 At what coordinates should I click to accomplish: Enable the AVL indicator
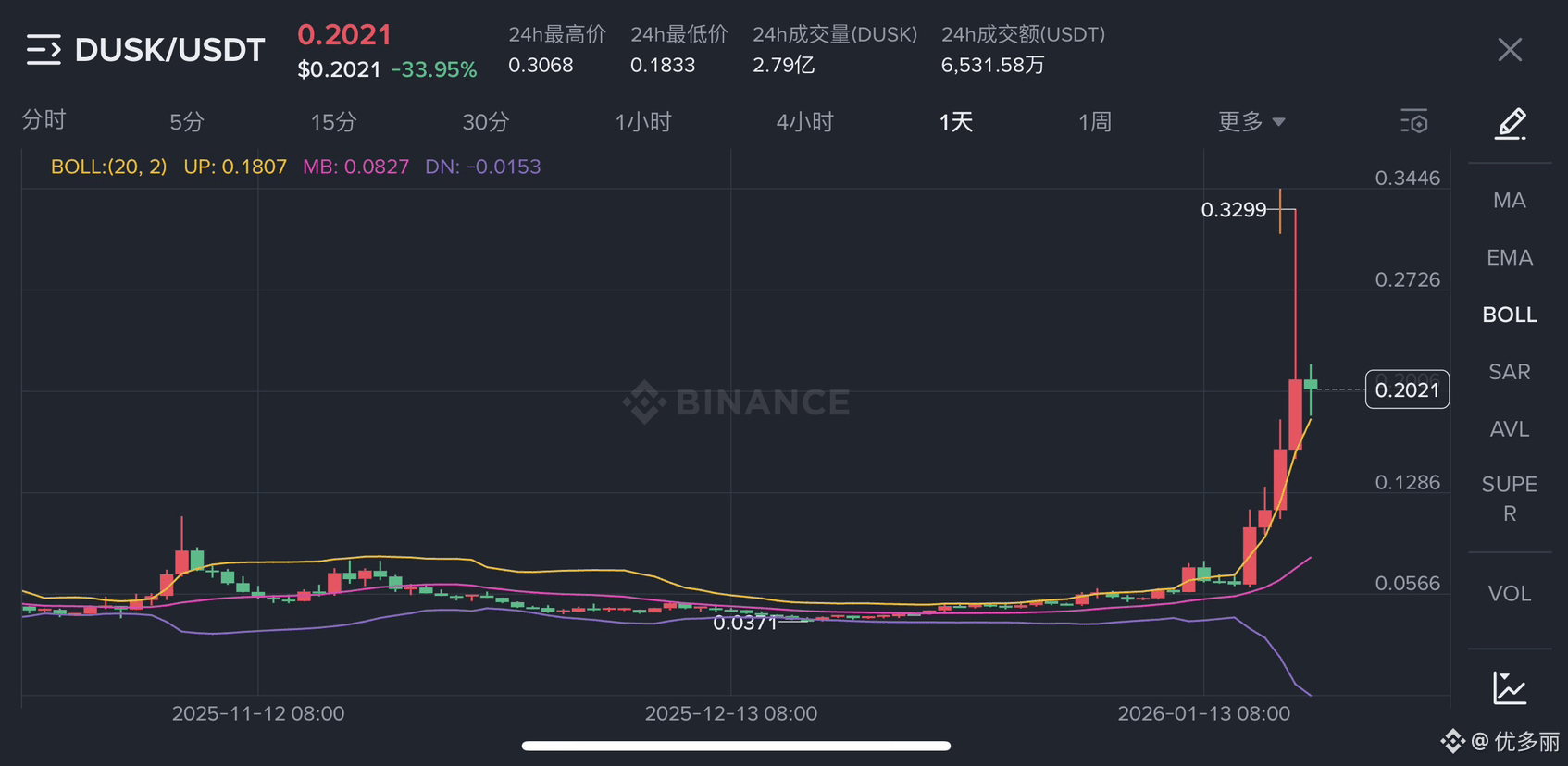click(x=1510, y=429)
